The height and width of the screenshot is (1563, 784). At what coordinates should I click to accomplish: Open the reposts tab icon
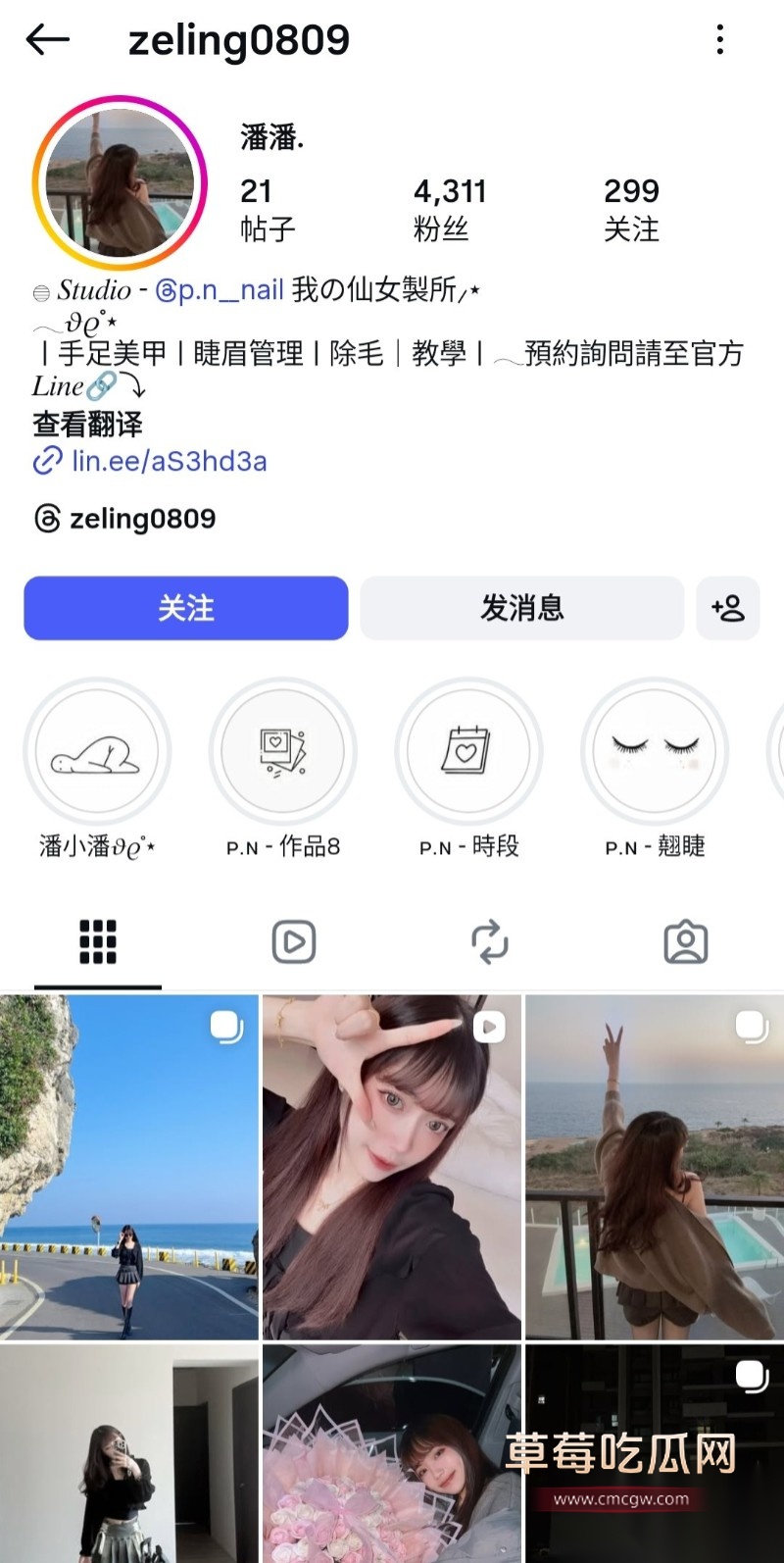coord(490,939)
